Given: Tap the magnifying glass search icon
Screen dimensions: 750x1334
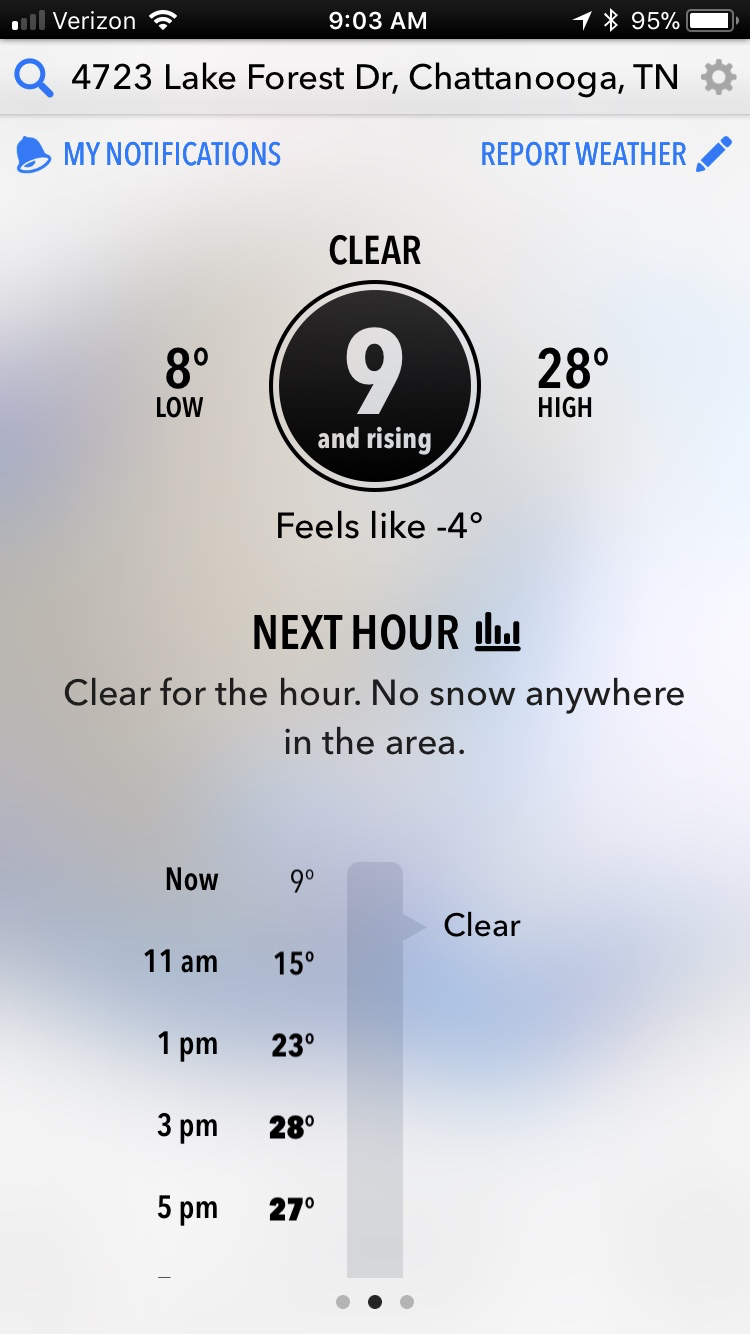Looking at the screenshot, I should click(x=34, y=78).
